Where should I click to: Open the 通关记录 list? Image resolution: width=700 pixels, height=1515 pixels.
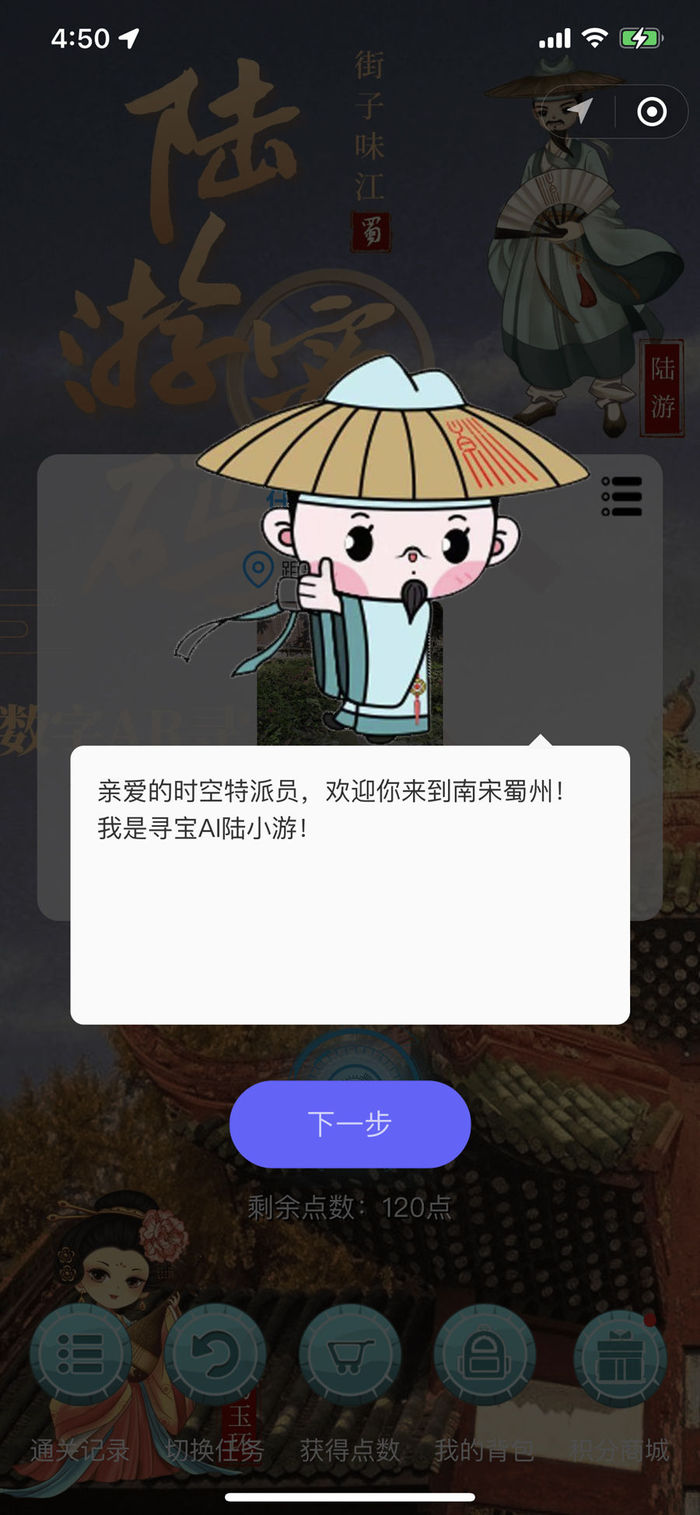[x=81, y=1354]
